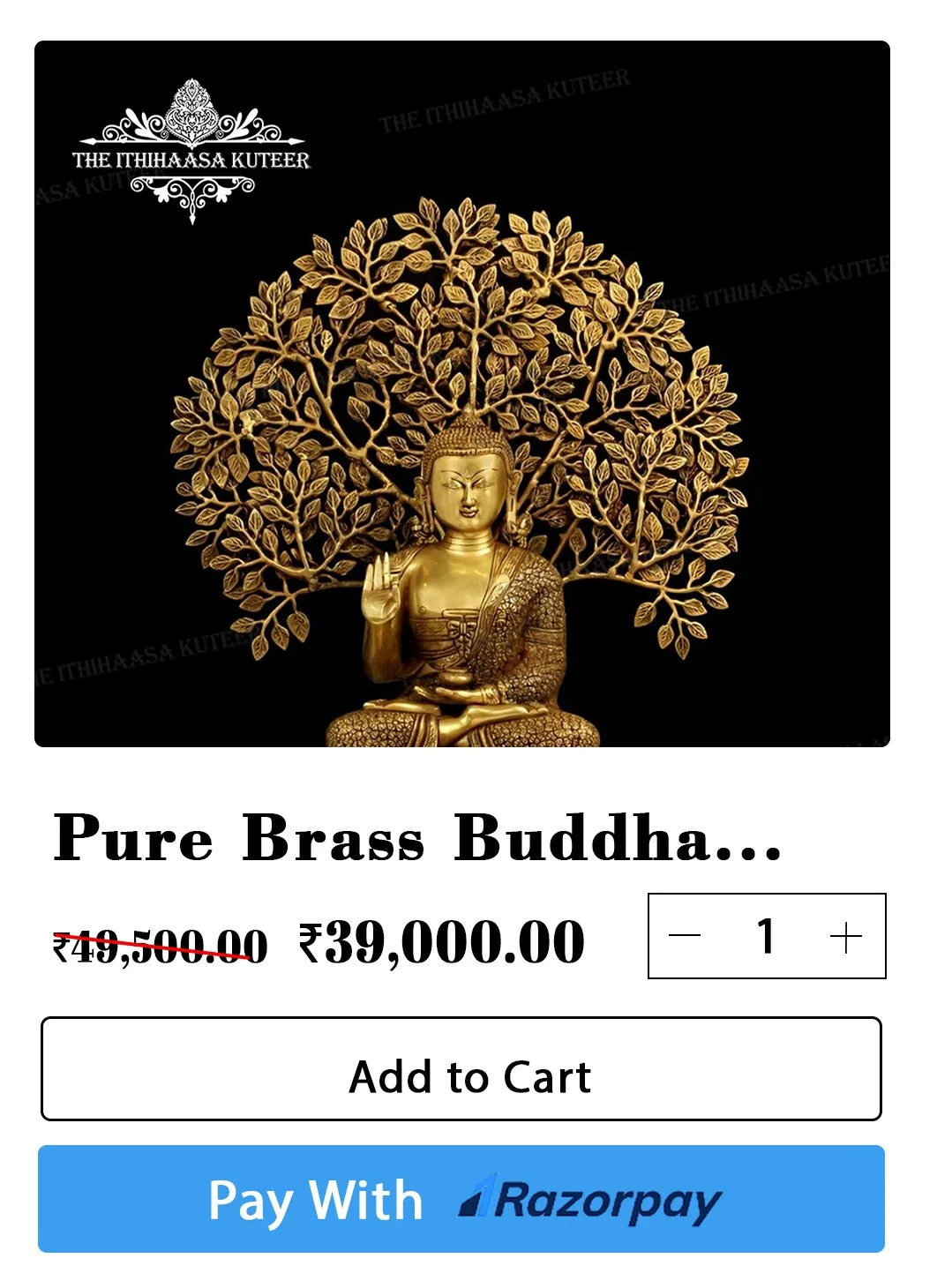Viewport: 937px width, 1288px height.
Task: Open the Pure Brass Buddha product image
Action: [x=461, y=393]
